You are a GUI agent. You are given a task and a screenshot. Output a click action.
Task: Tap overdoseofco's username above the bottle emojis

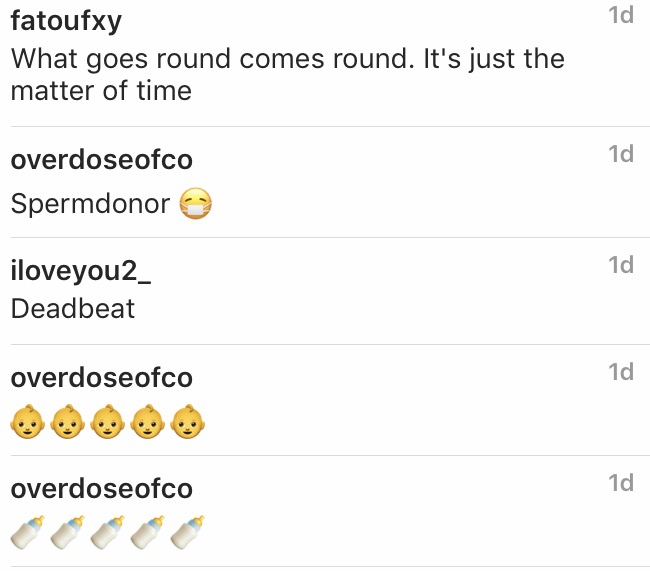pos(101,489)
